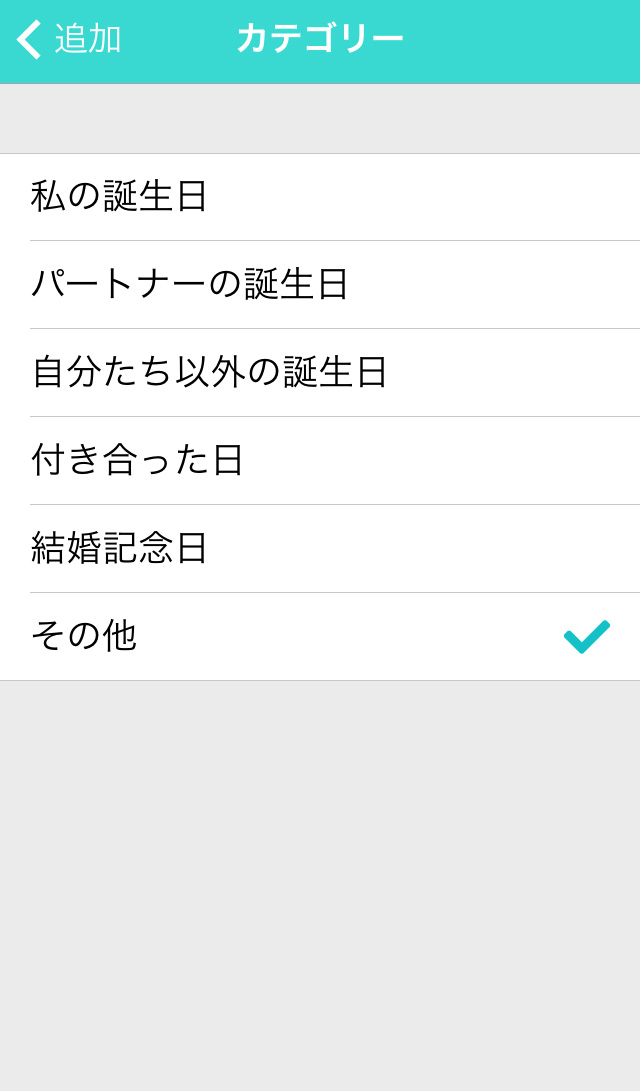
Task: Tap the checked その他 row
Action: [320, 637]
